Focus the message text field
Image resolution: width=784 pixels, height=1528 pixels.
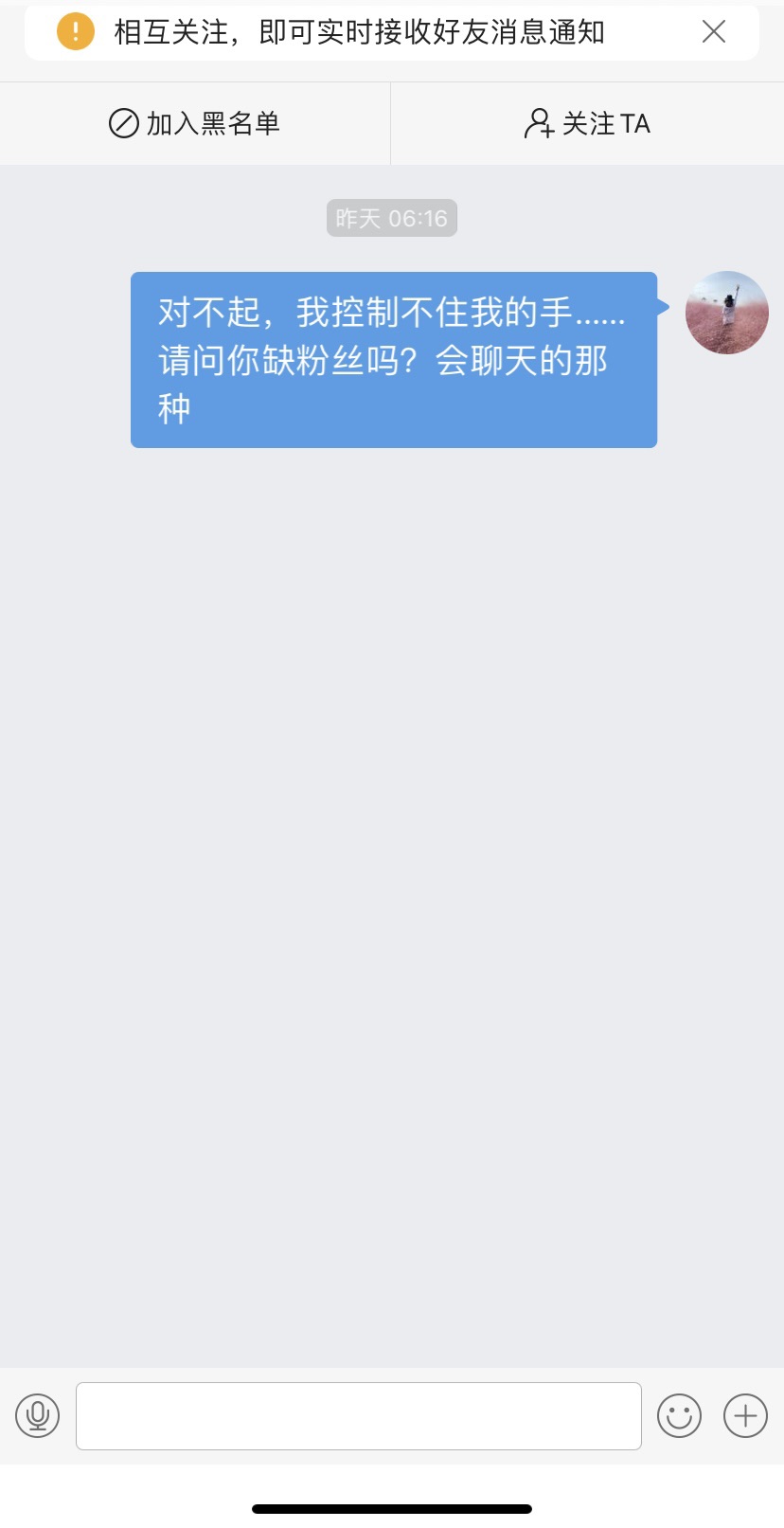(x=358, y=1416)
